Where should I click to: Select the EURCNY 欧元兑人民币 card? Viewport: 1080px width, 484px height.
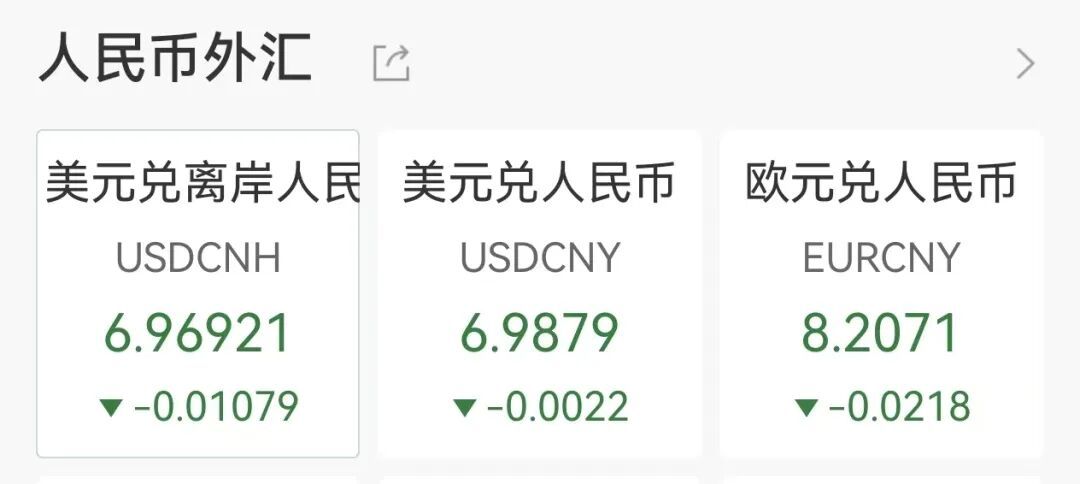[x=881, y=294]
